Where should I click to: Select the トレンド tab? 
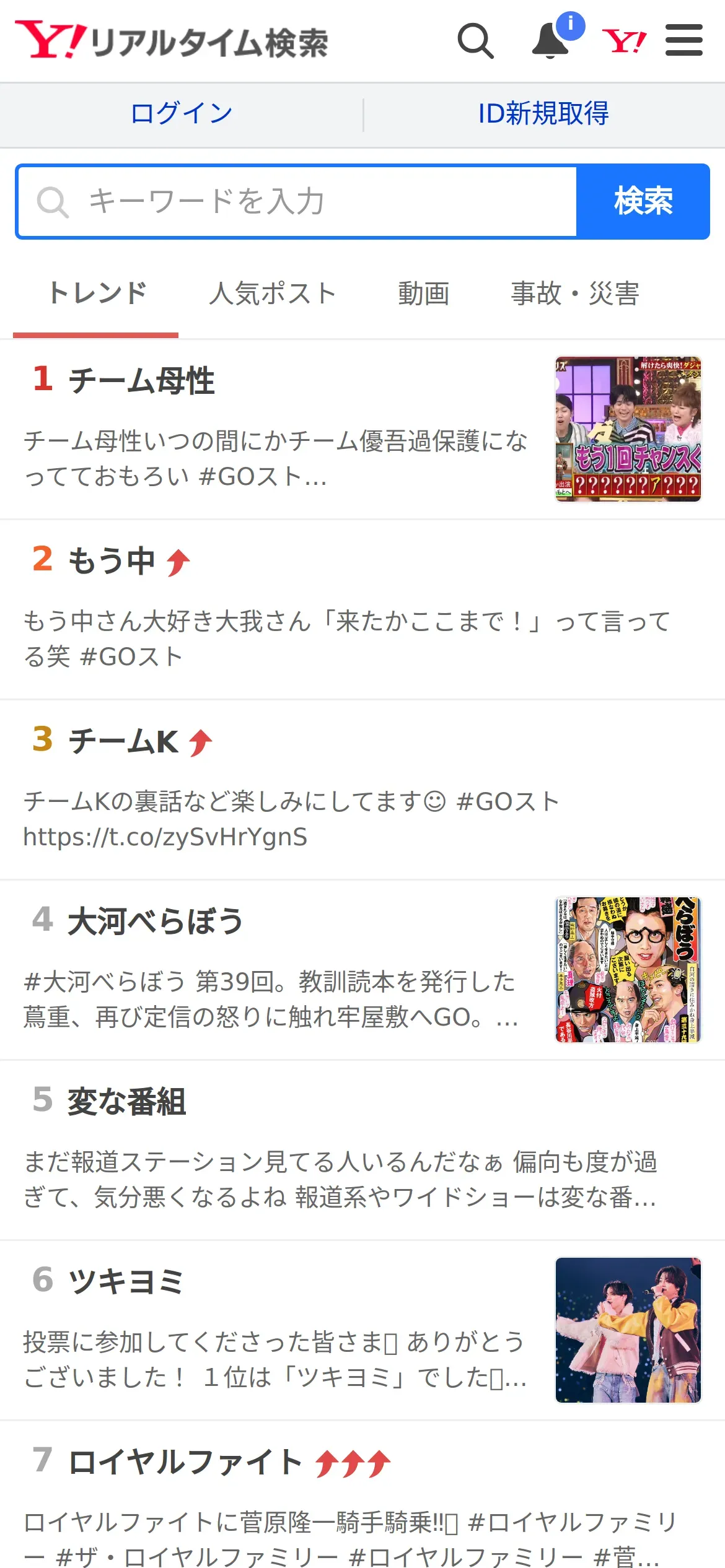click(97, 294)
